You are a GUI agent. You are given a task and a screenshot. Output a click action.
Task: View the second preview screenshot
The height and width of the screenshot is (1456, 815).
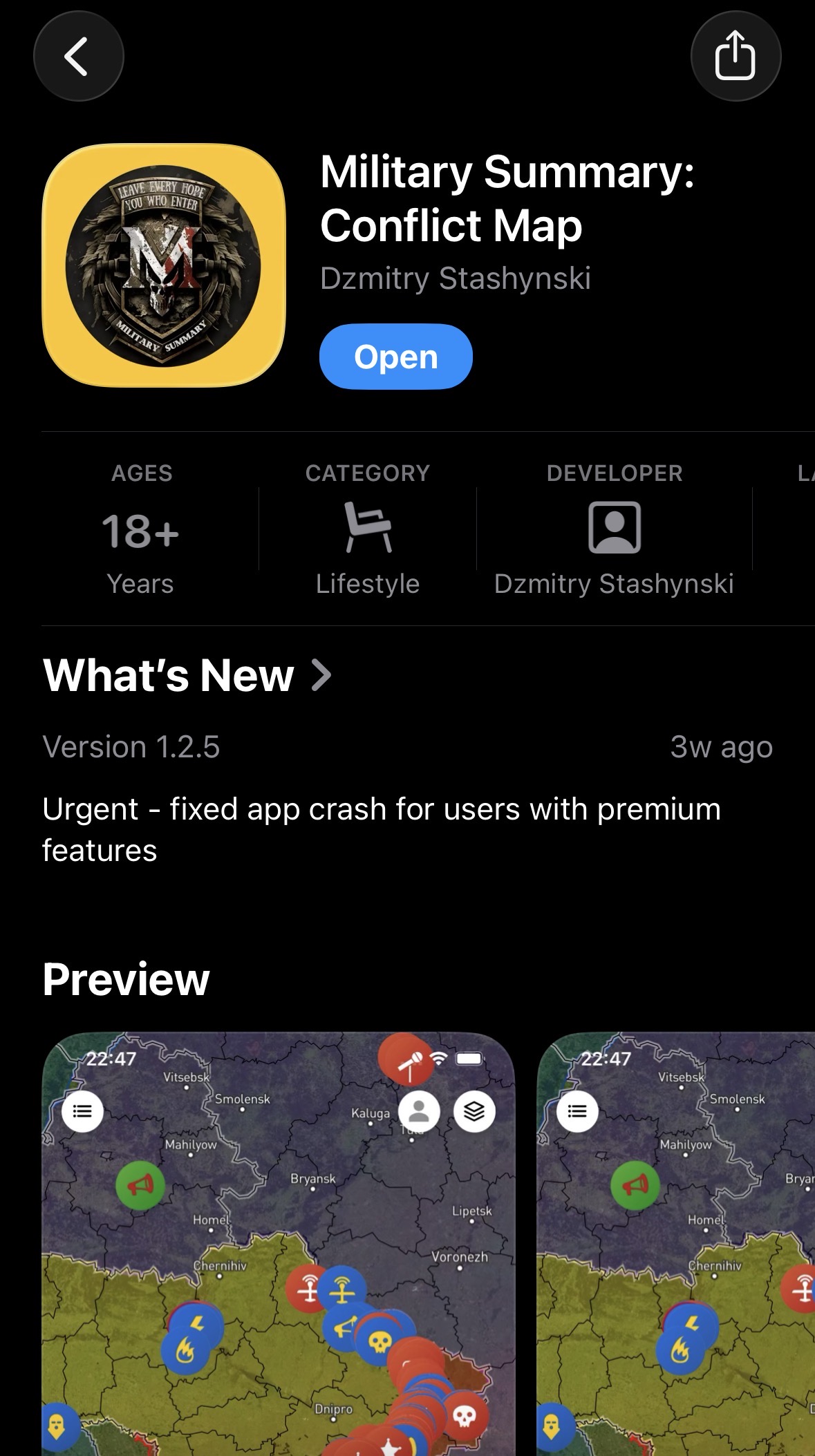click(675, 1244)
